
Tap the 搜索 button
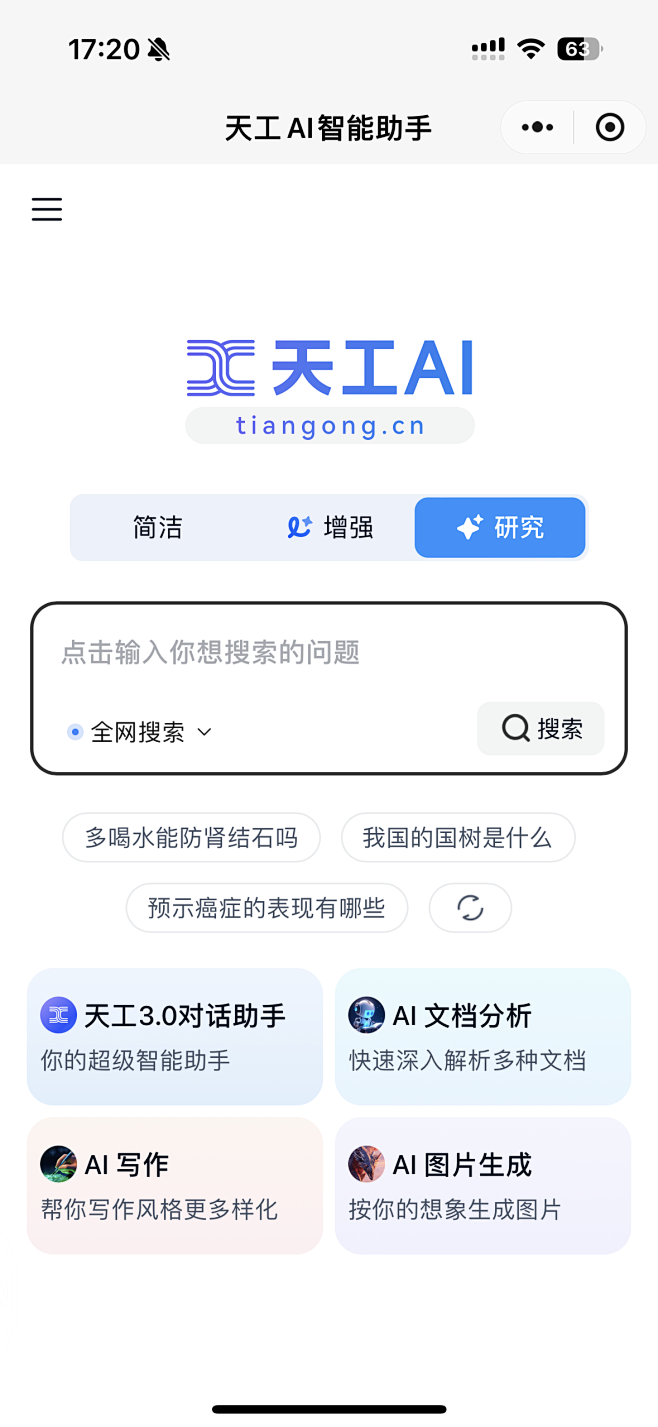tap(540, 729)
